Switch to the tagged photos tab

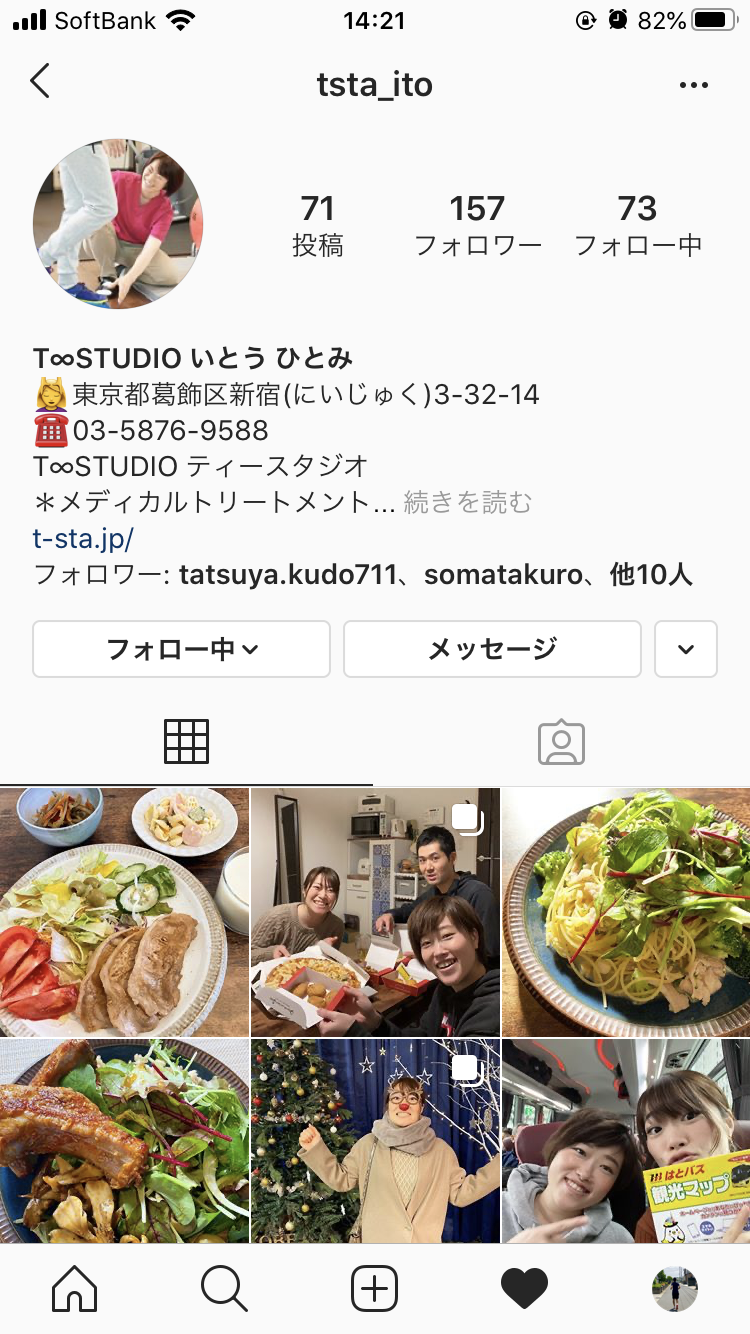[x=561, y=742]
